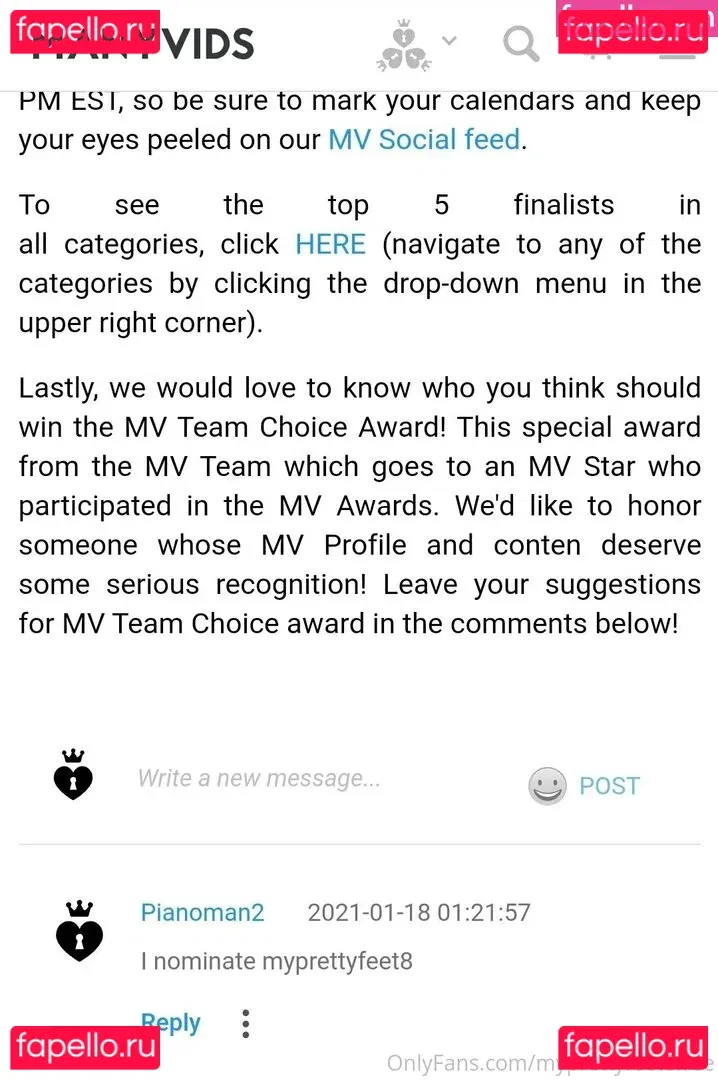Open the emoji smiley picker

coord(547,786)
